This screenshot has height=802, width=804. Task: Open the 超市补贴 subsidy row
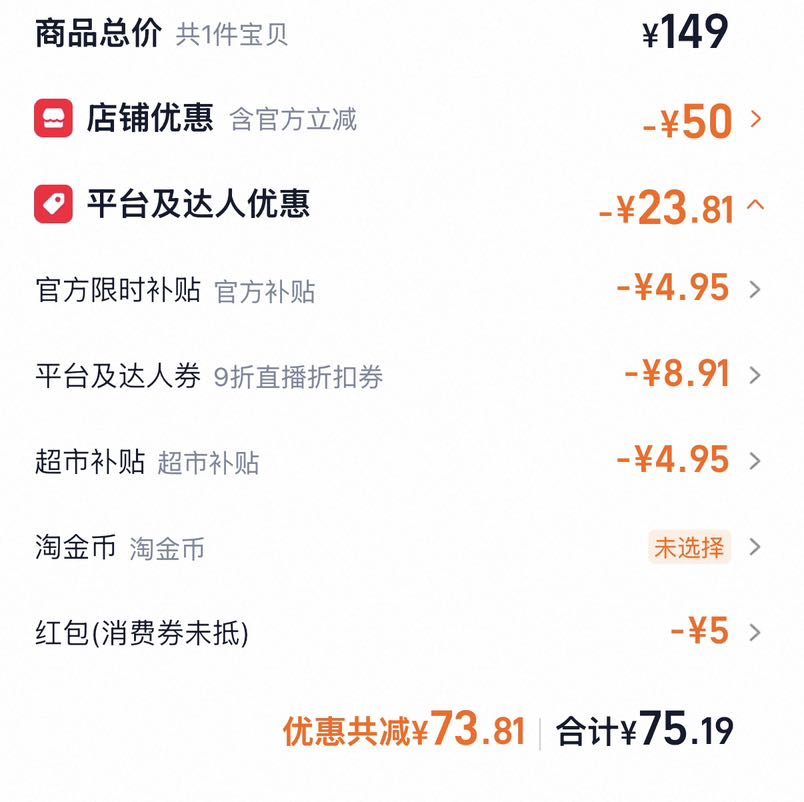398,460
